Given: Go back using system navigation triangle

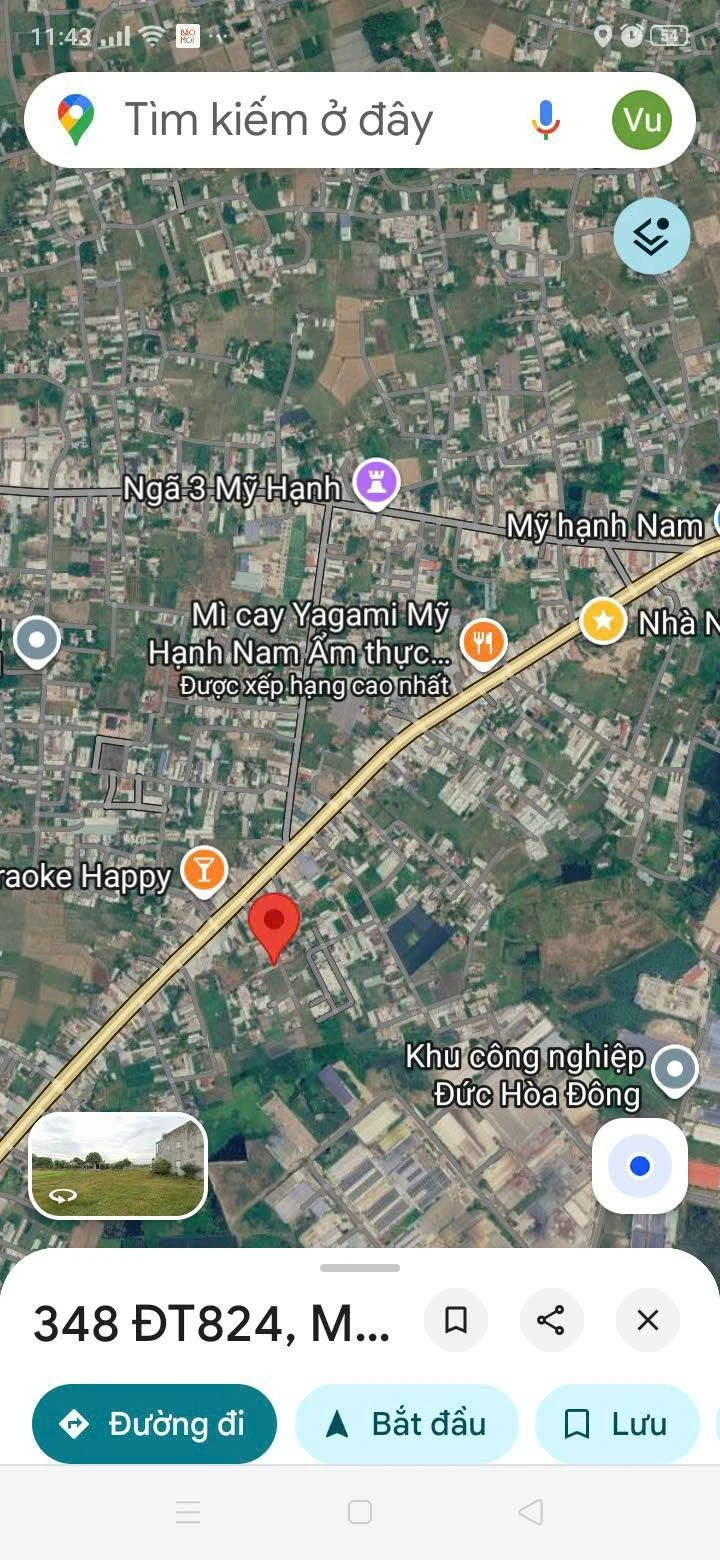Looking at the screenshot, I should click(531, 1512).
